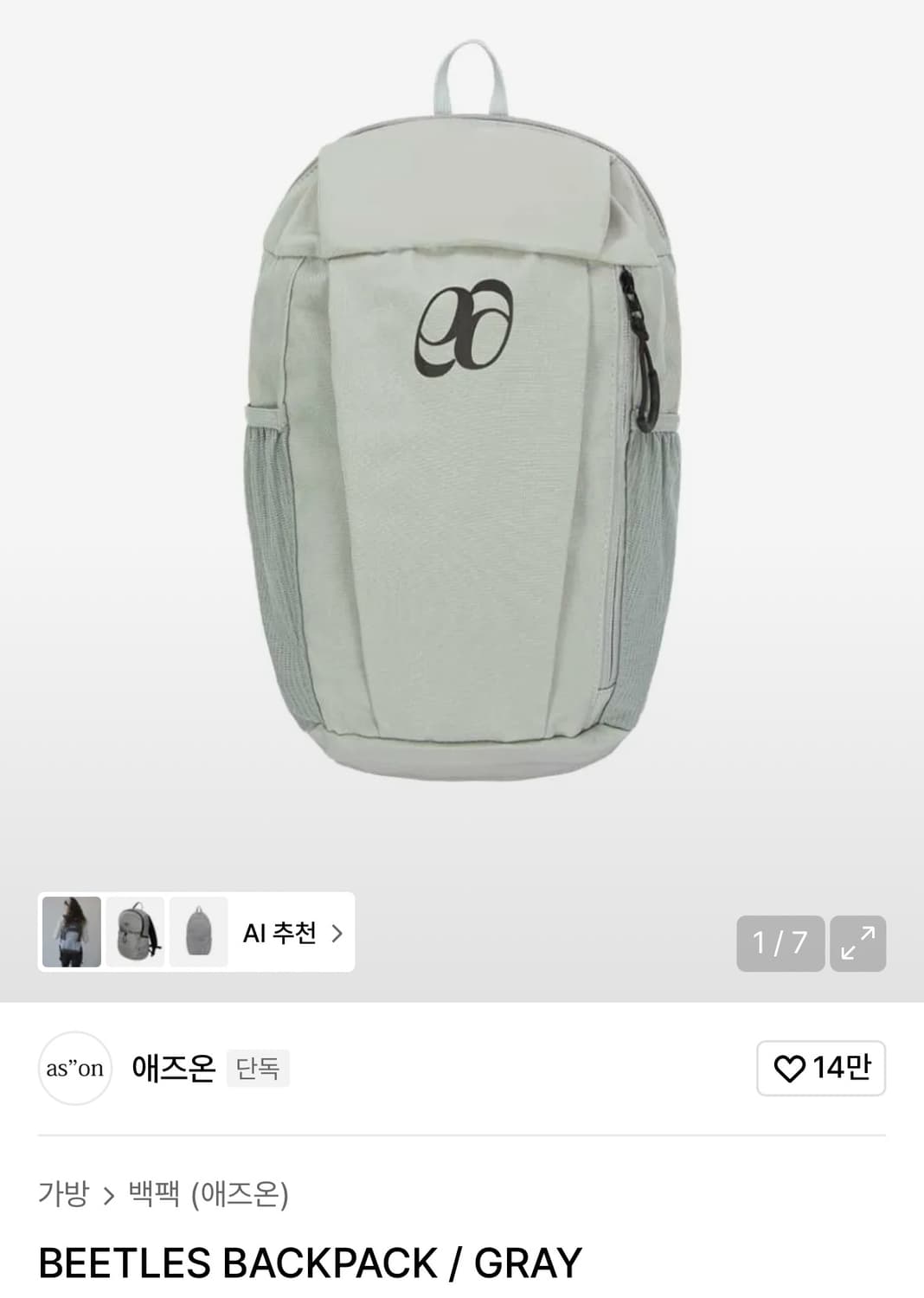
Task: Toggle the wishlist heart for this backpack
Action: (788, 1069)
